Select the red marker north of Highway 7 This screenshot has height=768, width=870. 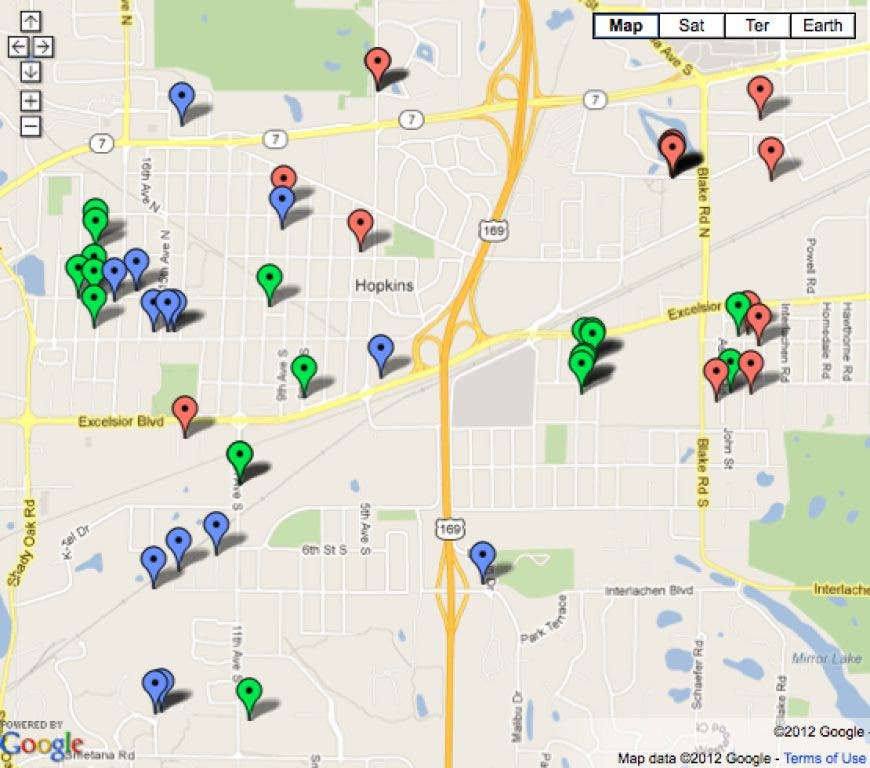[377, 63]
